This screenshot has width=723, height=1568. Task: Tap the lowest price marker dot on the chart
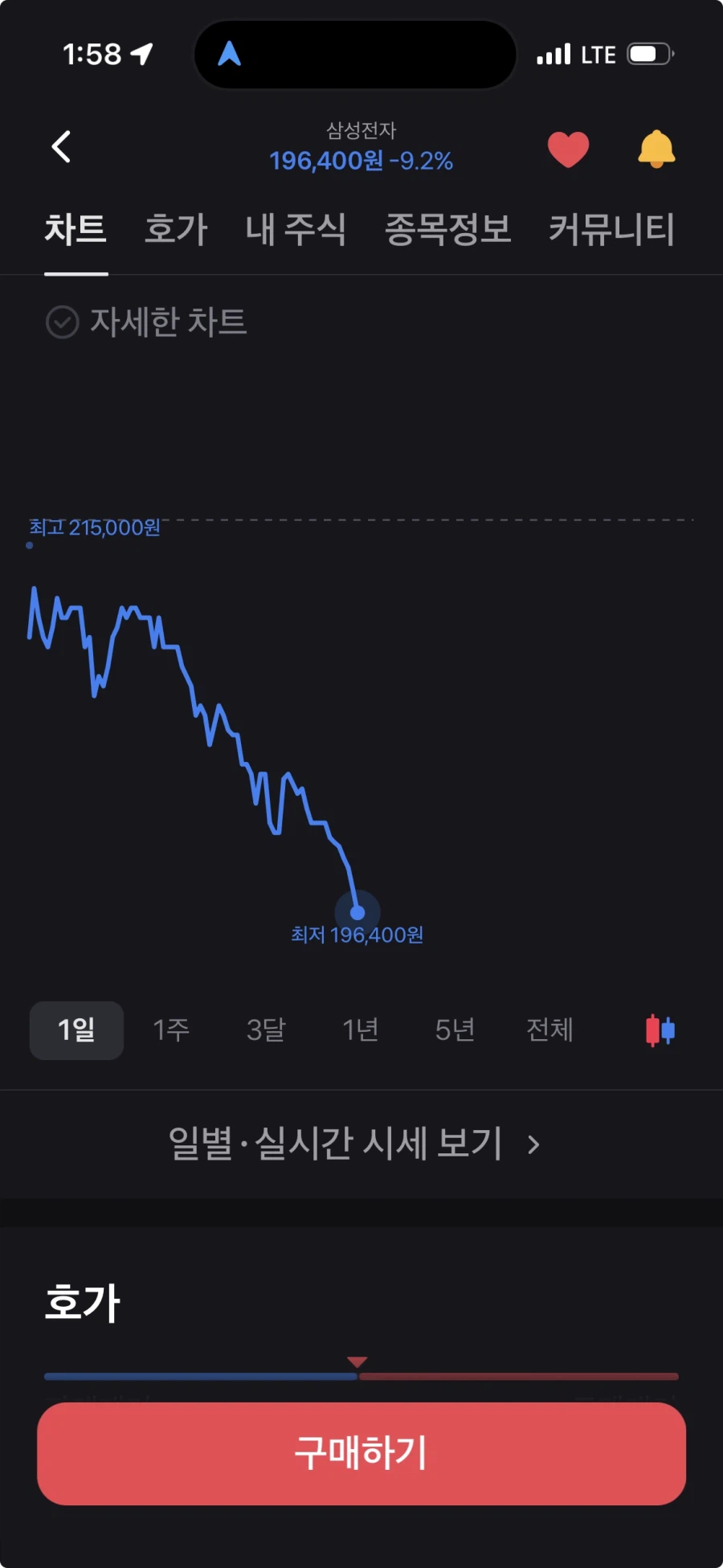[357, 911]
